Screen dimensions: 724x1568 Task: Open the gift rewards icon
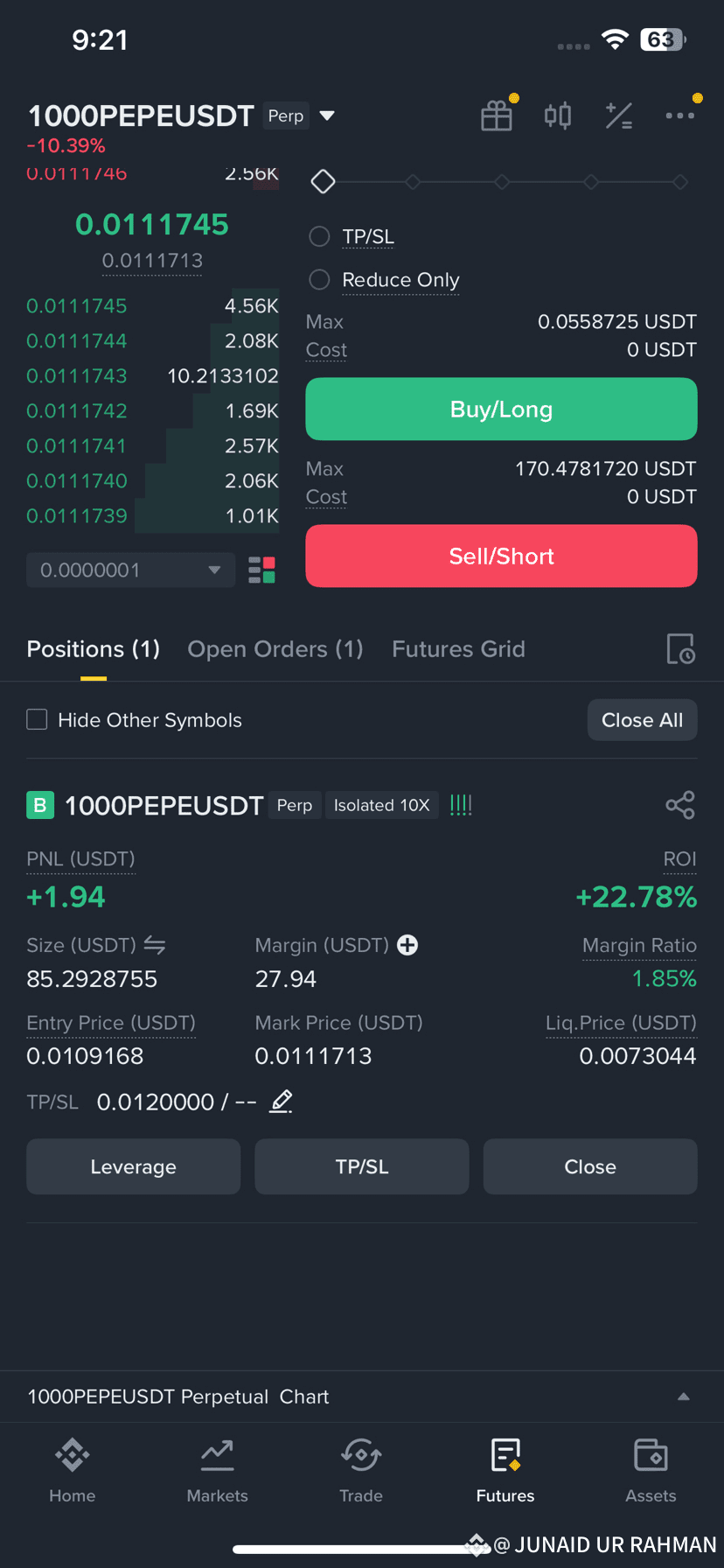point(497,115)
